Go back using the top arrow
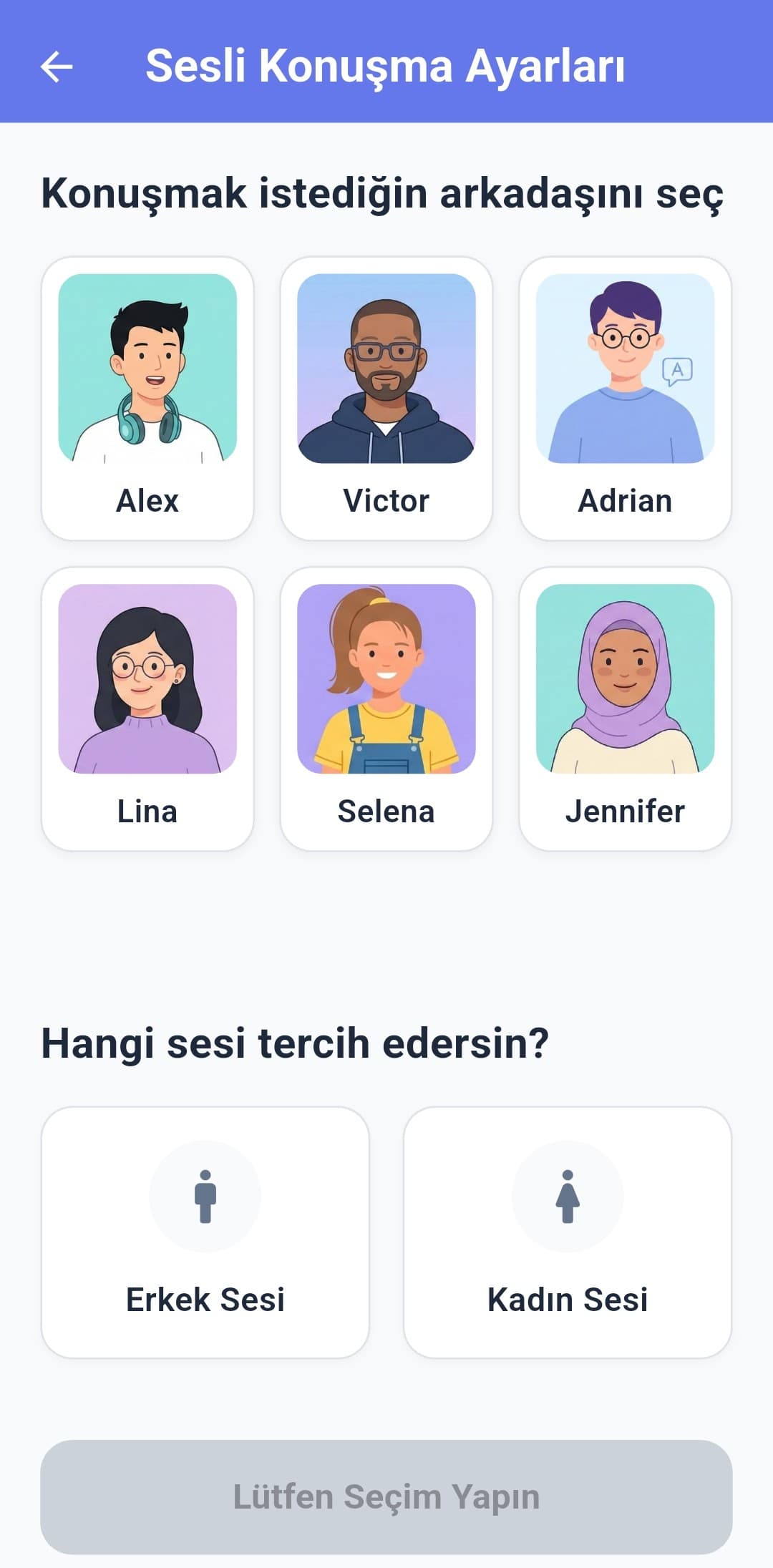Screen dimensions: 773x1568 tap(57, 67)
